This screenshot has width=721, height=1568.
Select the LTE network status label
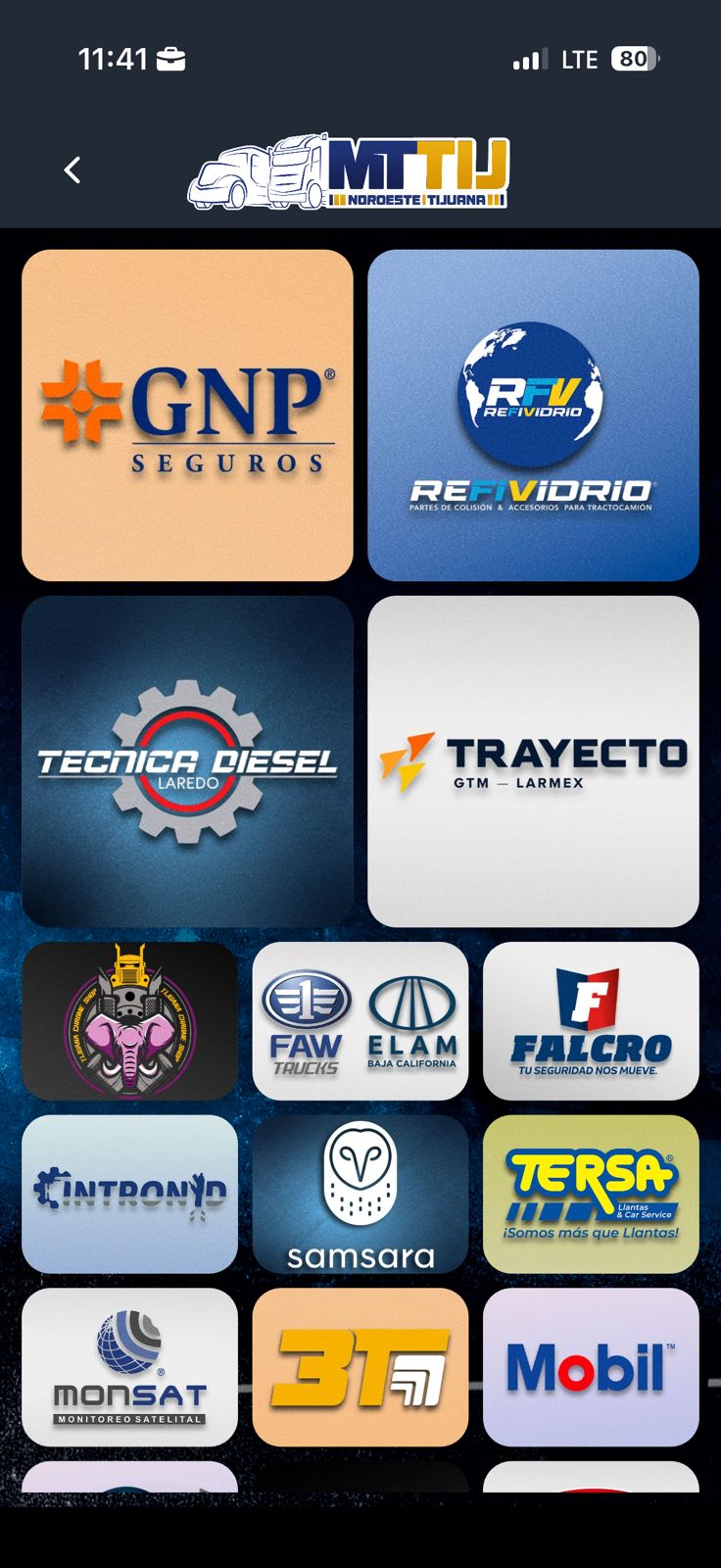click(580, 59)
